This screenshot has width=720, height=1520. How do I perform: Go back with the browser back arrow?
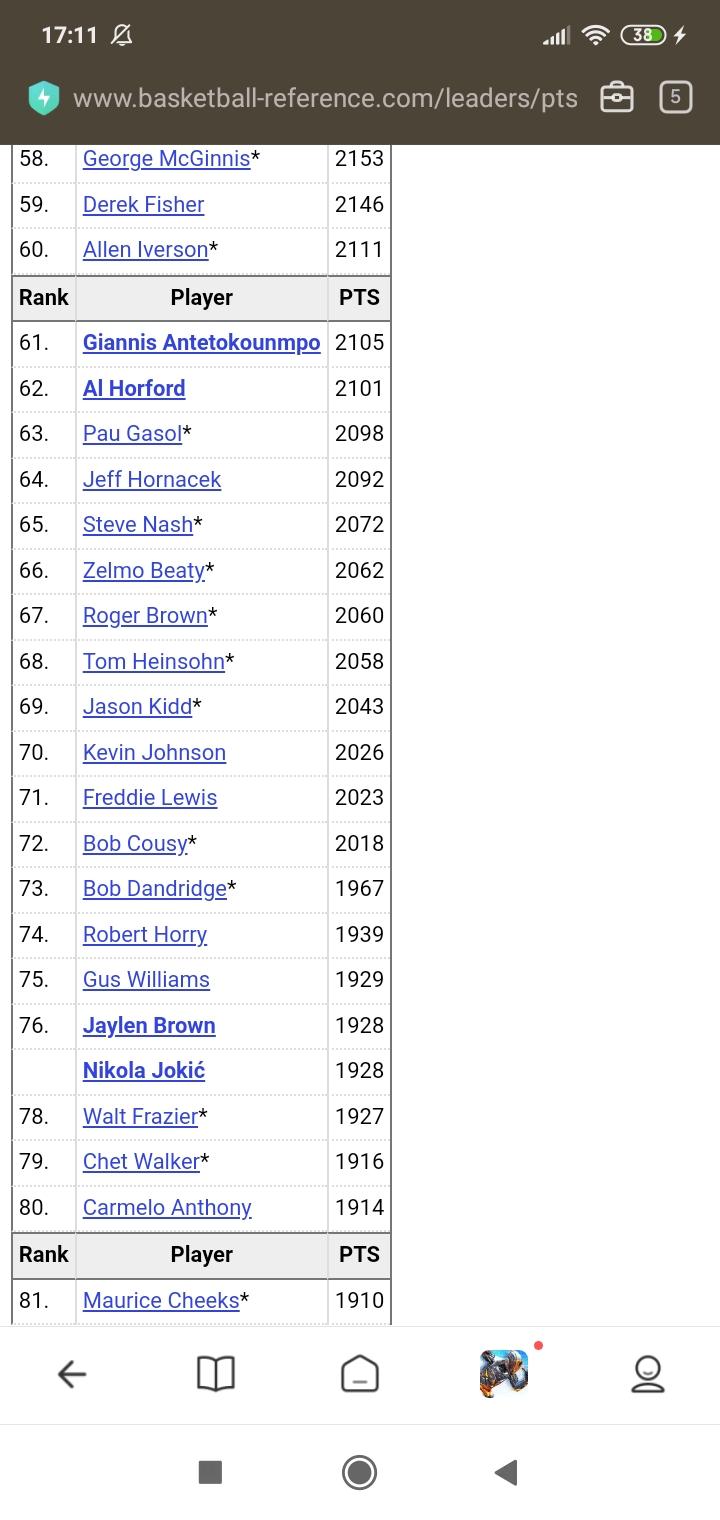click(72, 1375)
